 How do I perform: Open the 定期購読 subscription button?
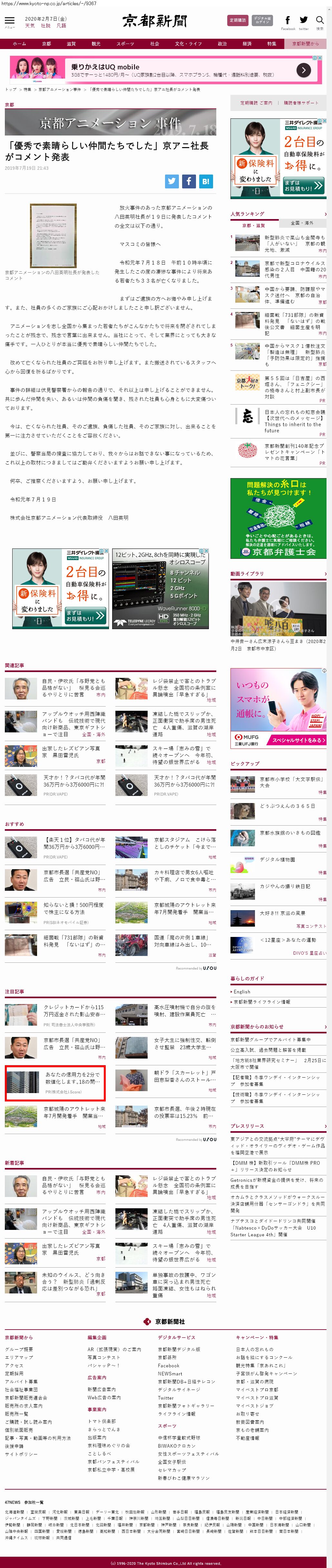(237, 20)
